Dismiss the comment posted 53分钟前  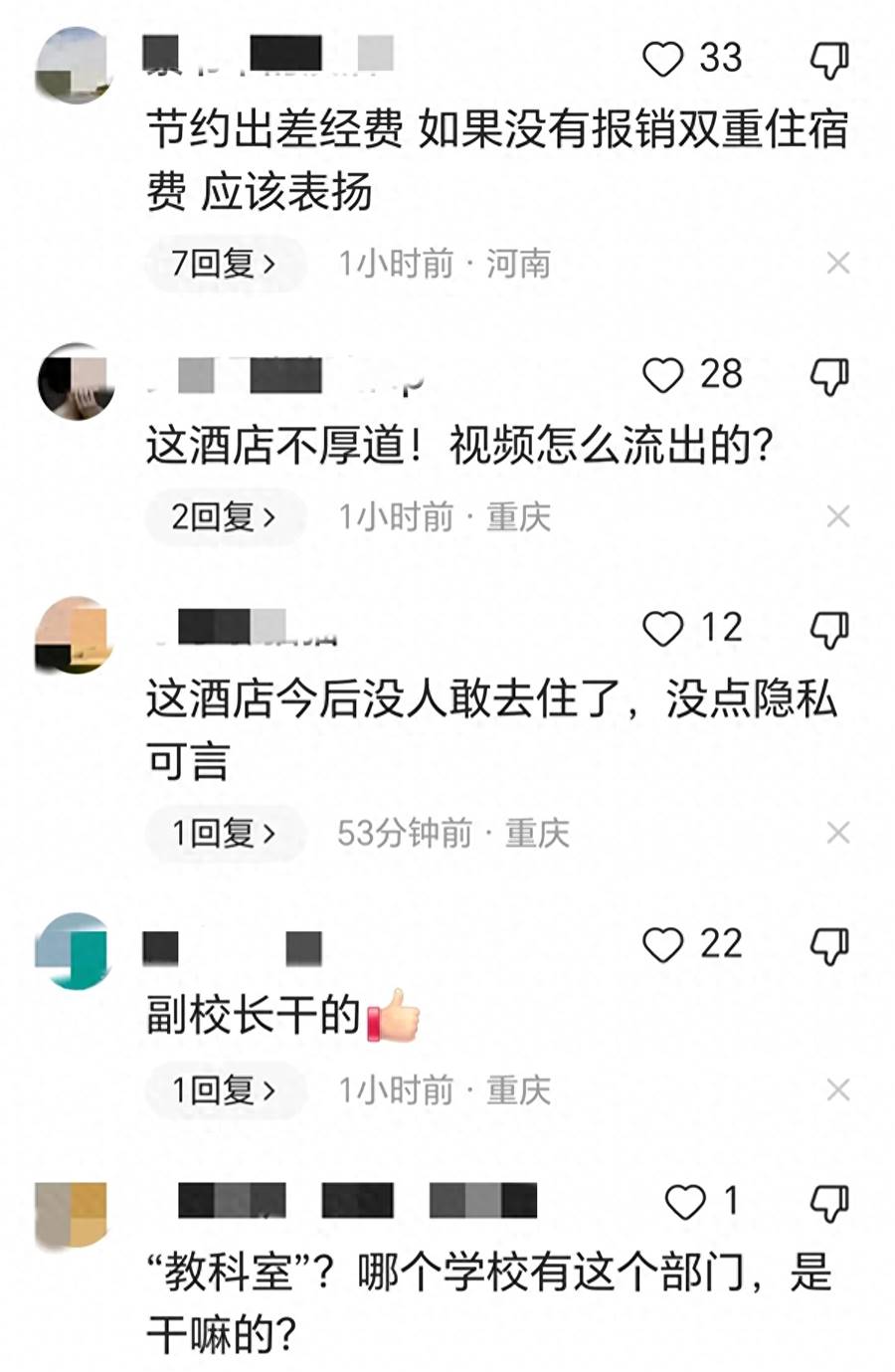[x=838, y=833]
